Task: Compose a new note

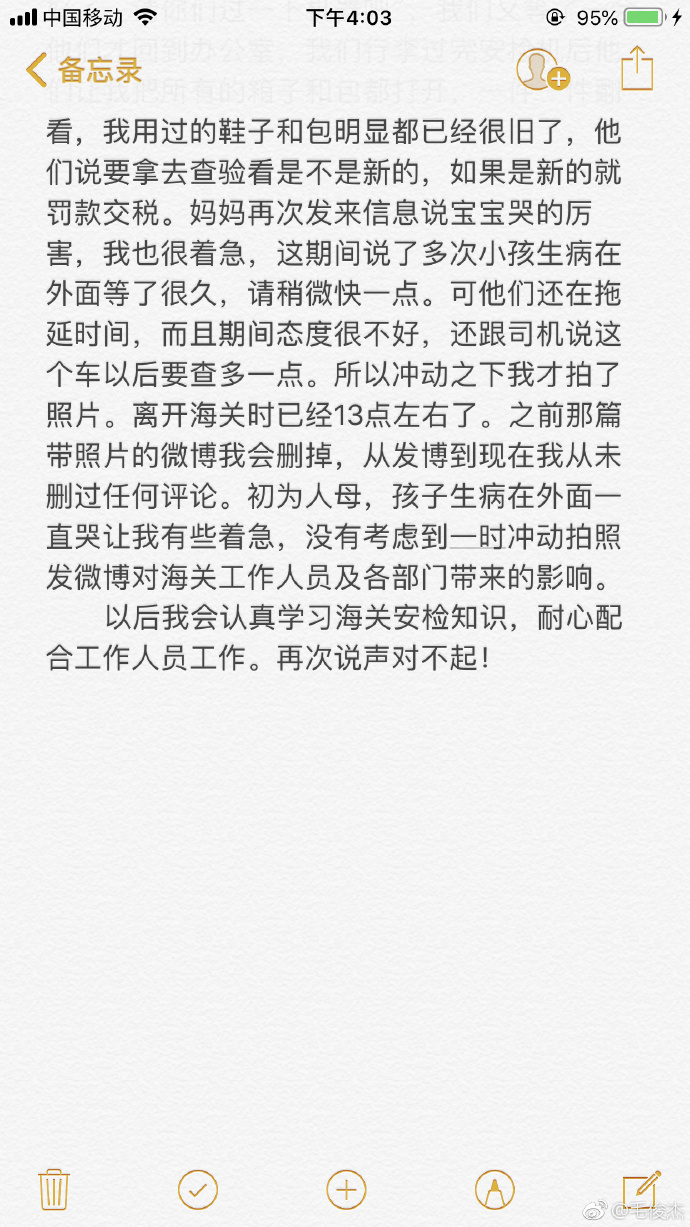Action: coord(640,1187)
